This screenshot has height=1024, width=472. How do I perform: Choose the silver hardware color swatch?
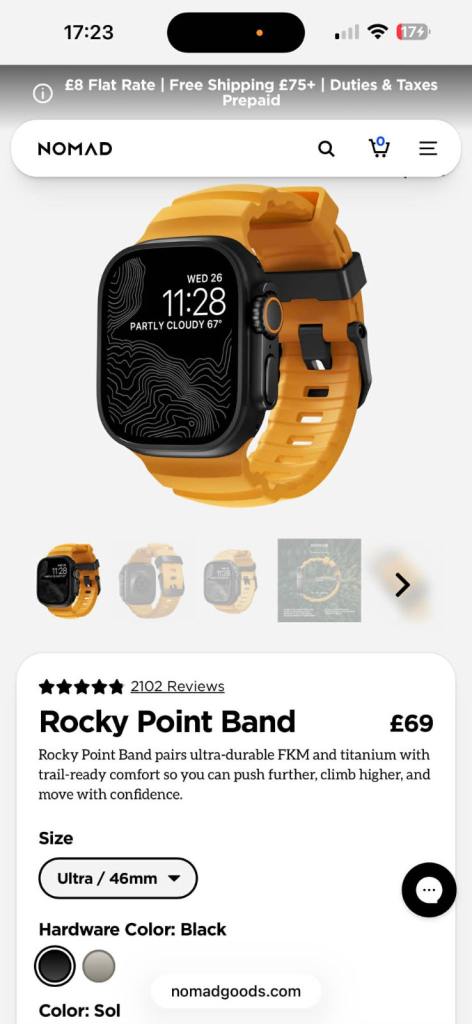click(99, 966)
